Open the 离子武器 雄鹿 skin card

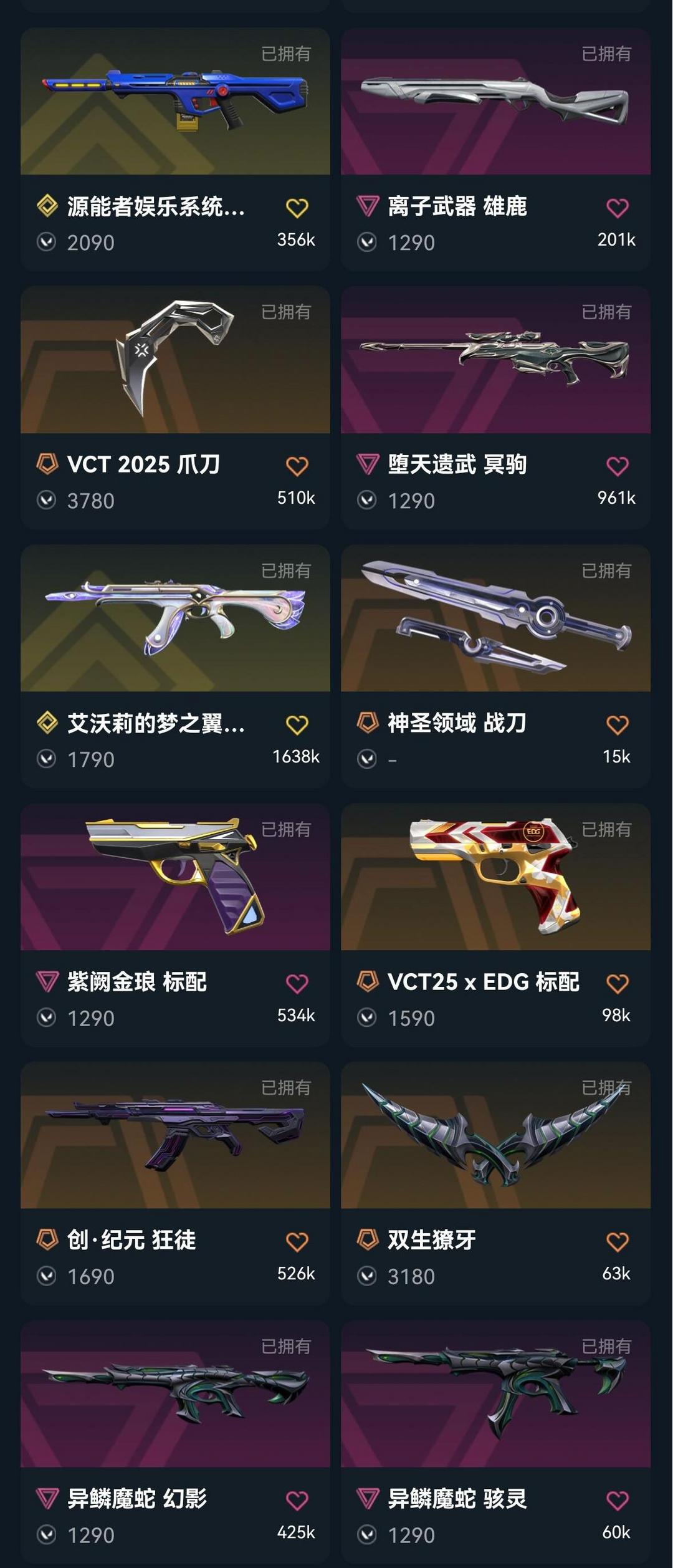495,102
